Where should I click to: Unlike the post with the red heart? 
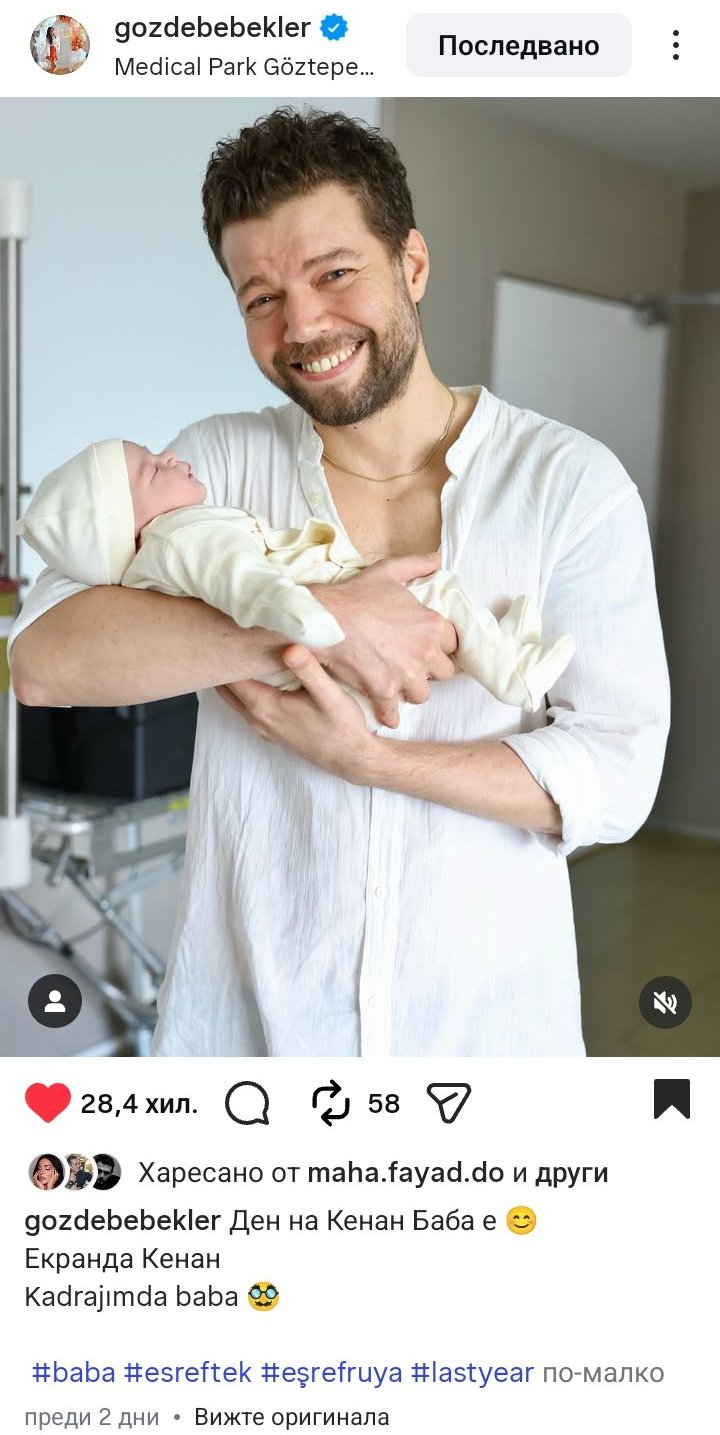pos(48,1103)
